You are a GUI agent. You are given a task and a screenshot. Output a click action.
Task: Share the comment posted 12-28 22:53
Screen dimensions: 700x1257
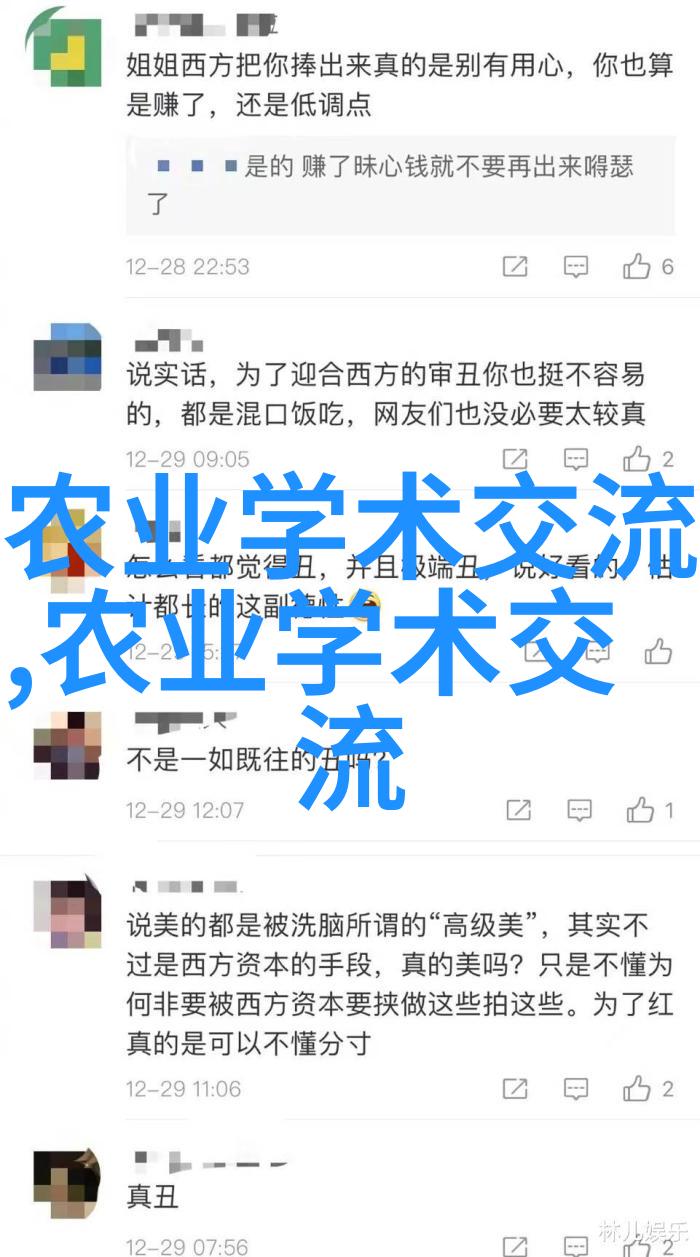(515, 266)
